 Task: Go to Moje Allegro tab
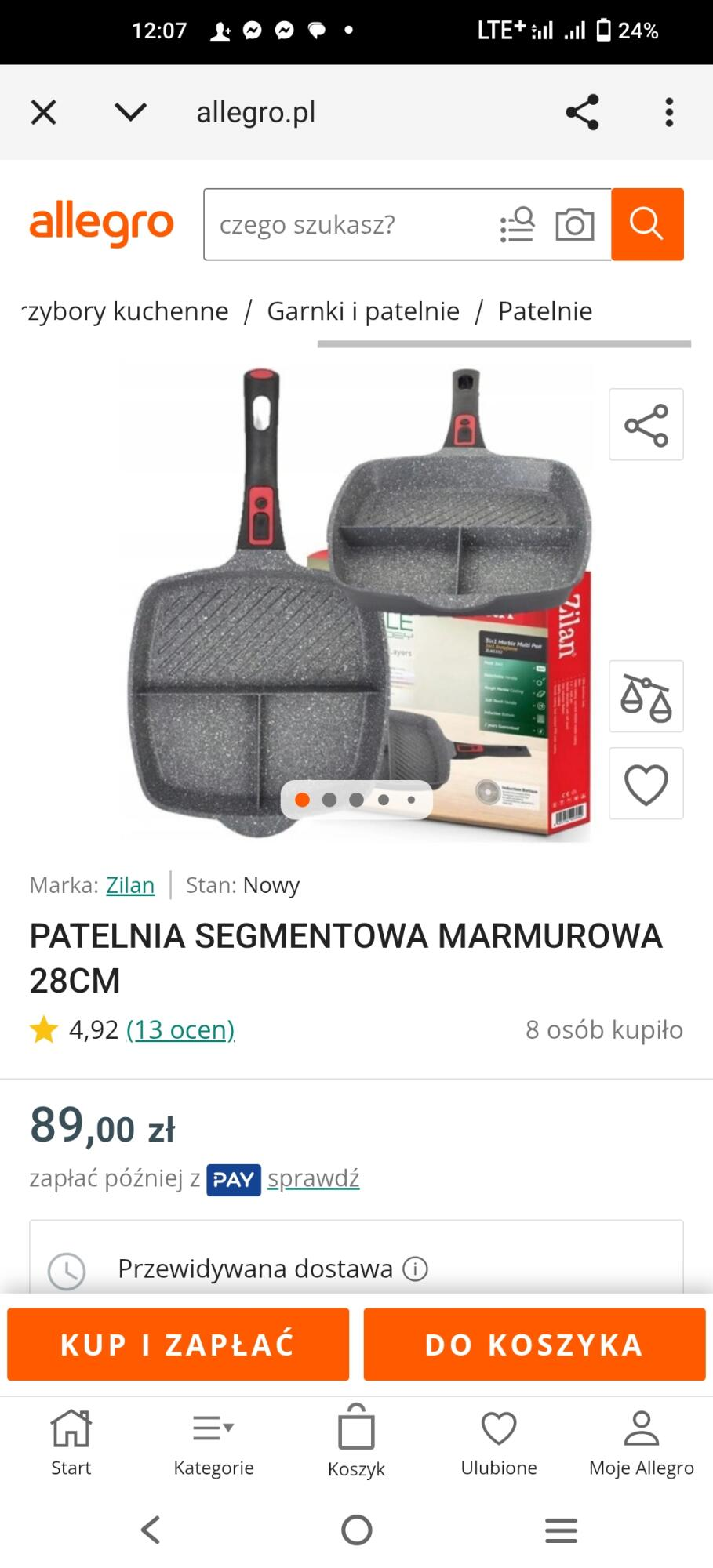tap(641, 1444)
